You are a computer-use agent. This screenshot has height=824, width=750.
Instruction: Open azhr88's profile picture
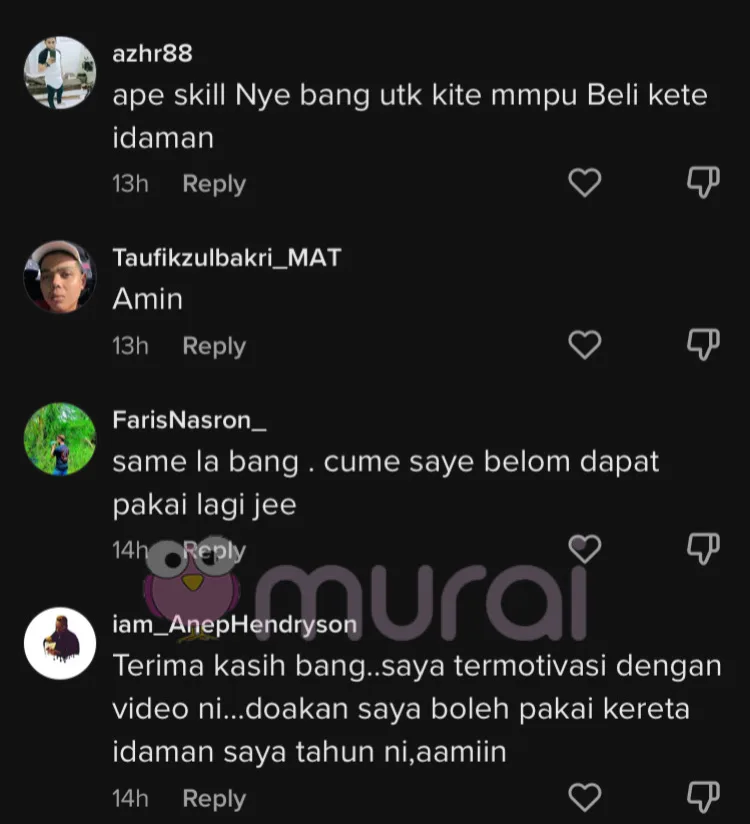59,73
